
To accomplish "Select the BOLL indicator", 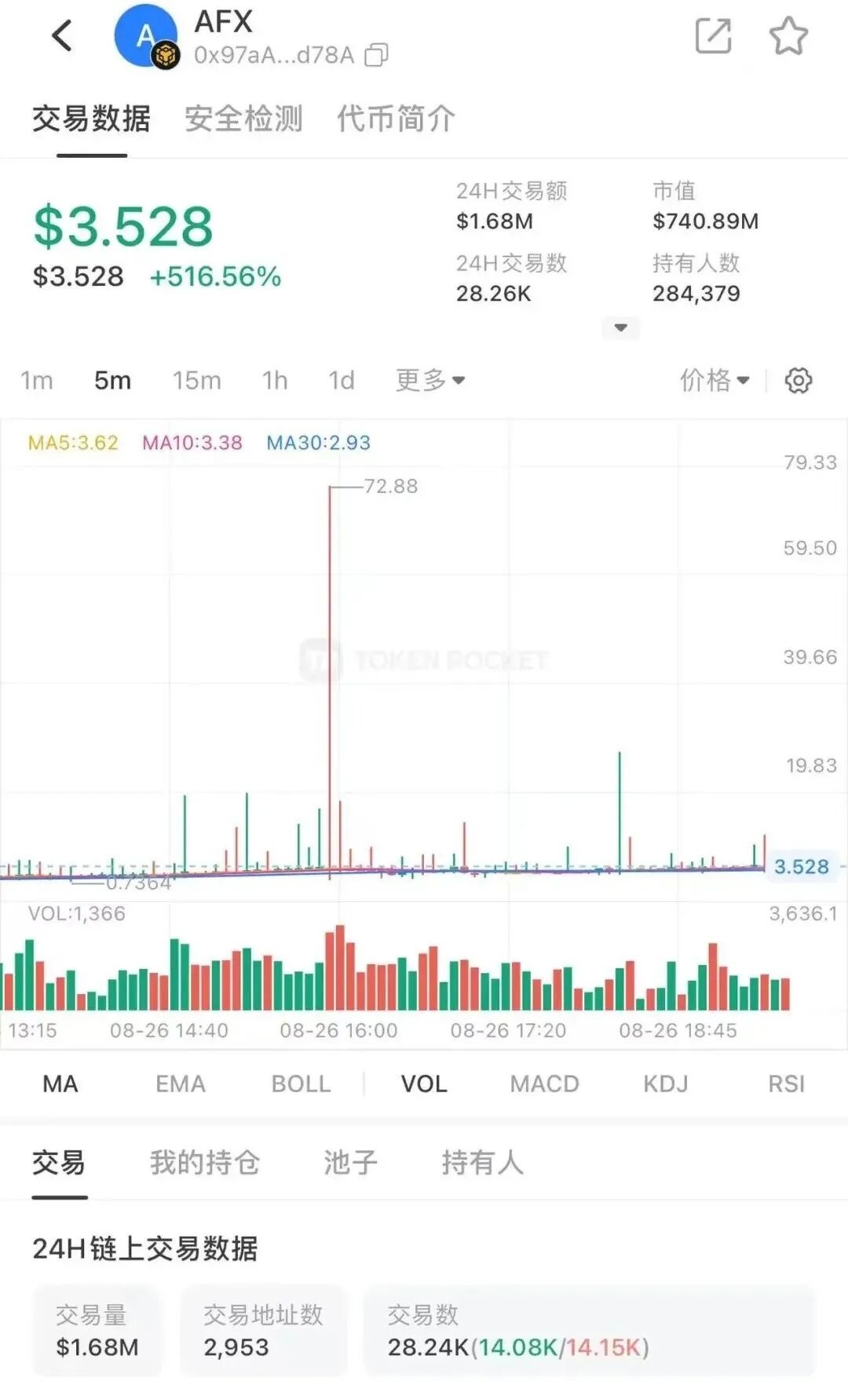I will [301, 1084].
